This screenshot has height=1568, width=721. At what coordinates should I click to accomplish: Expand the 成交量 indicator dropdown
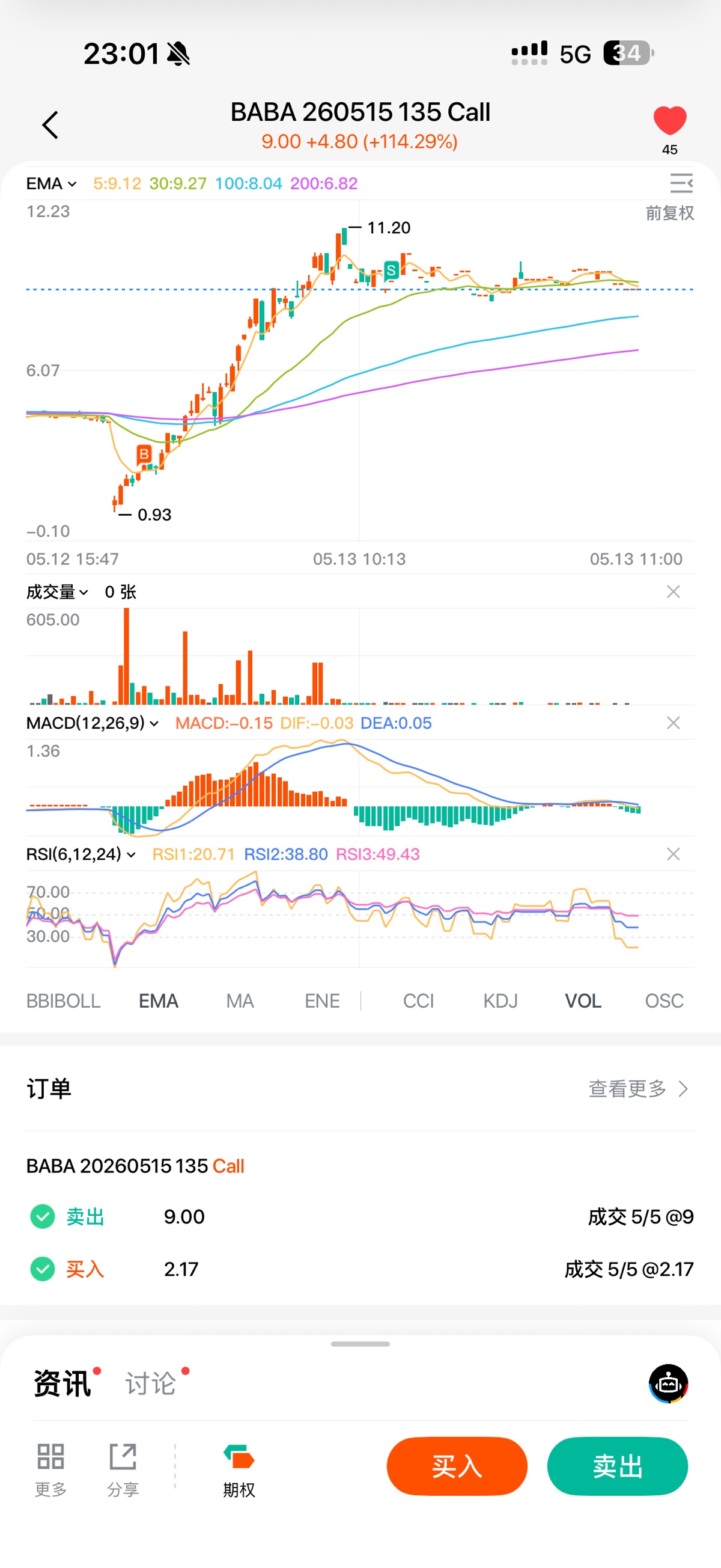click(x=57, y=592)
